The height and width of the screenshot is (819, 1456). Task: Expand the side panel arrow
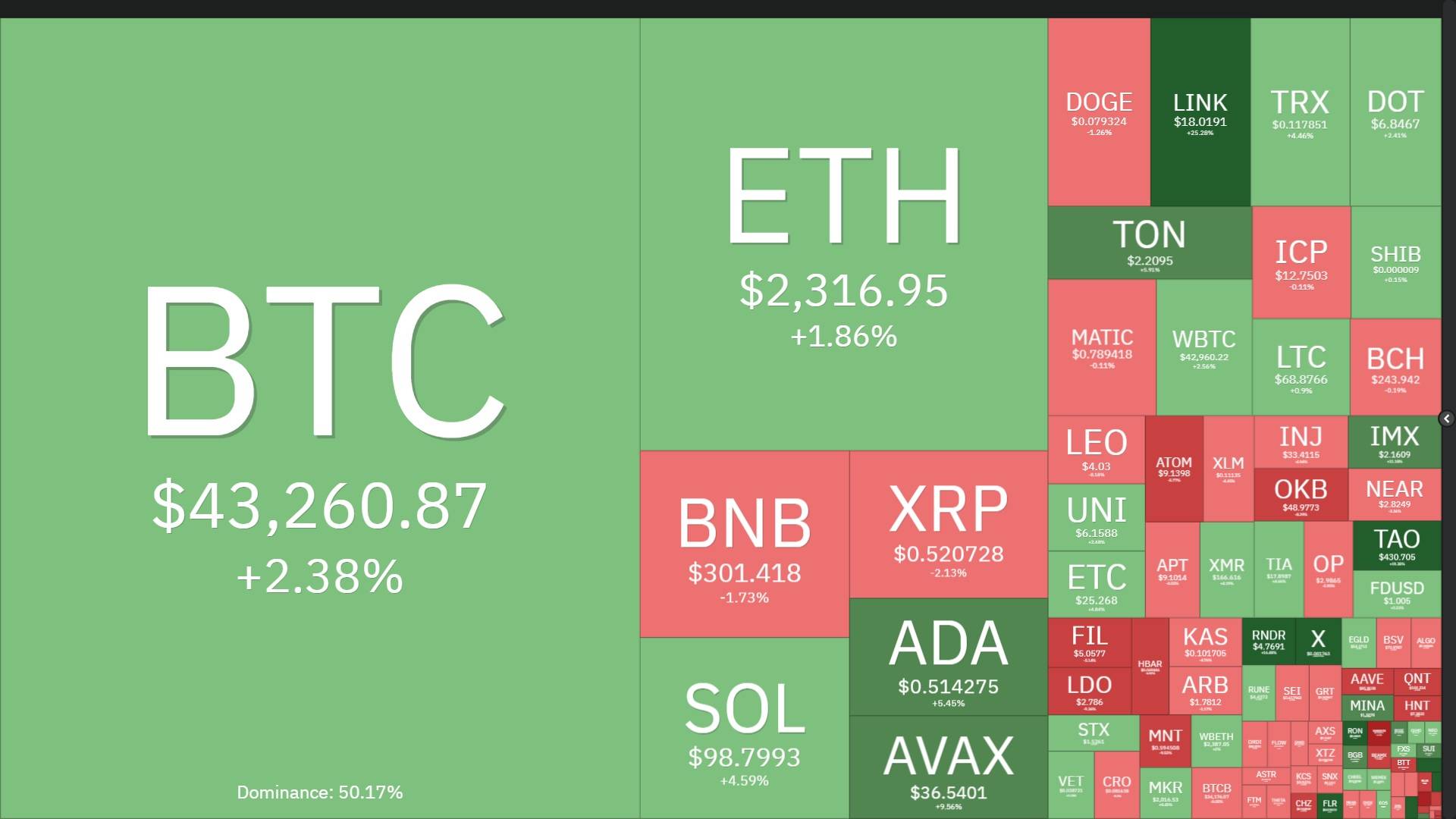[x=1446, y=419]
